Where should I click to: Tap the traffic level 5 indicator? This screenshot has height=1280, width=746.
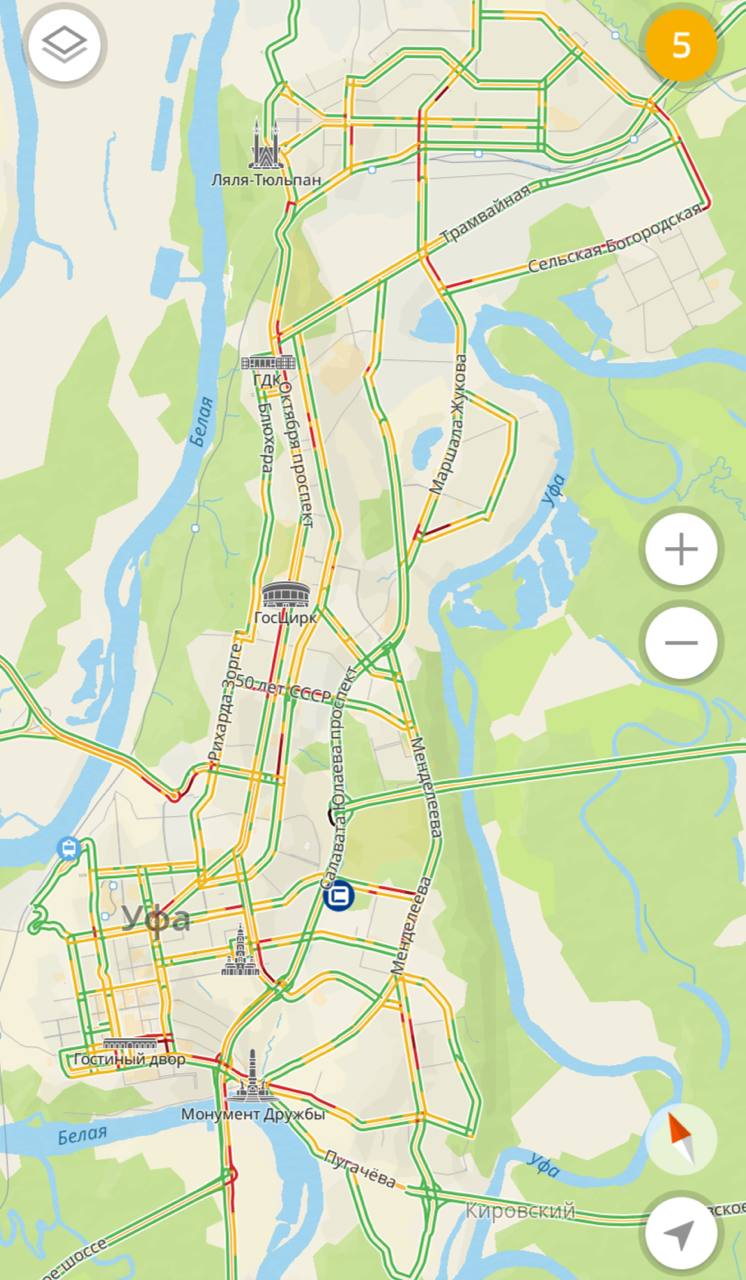[x=681, y=45]
